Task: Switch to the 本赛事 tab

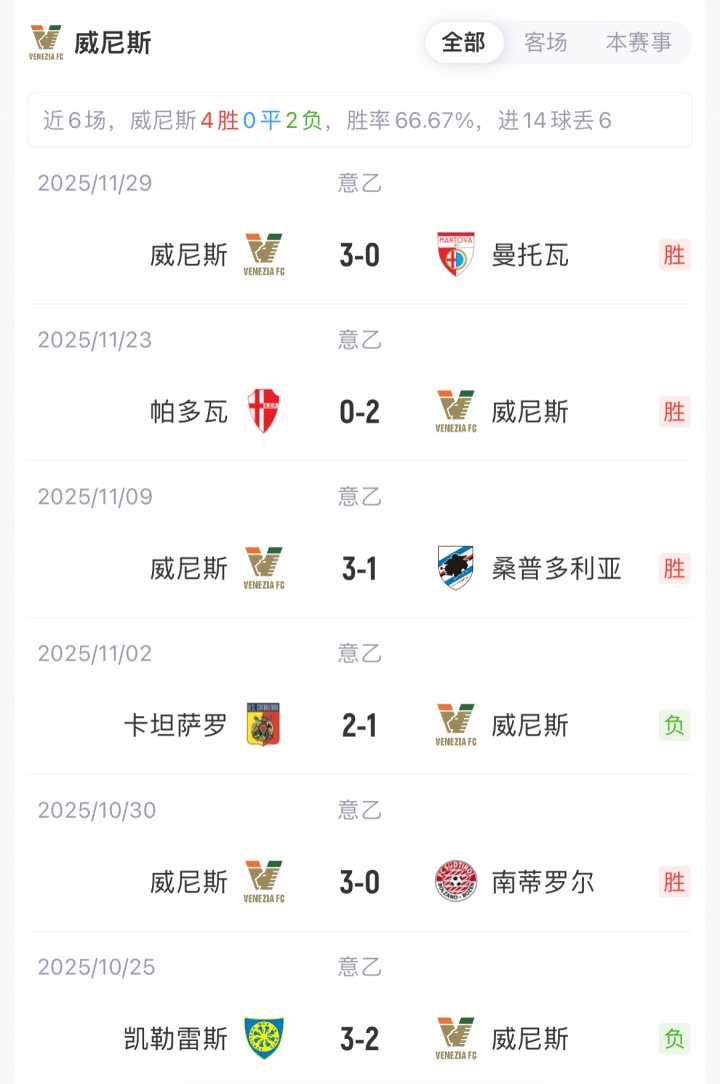Action: pos(638,42)
